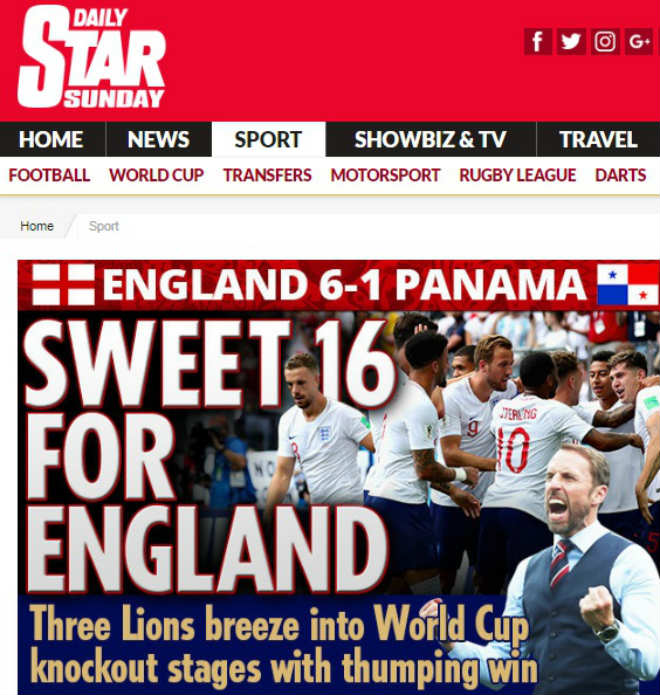Tap the Daily Star Sunday logo
Viewport: 660px width, 695px height.
click(90, 58)
